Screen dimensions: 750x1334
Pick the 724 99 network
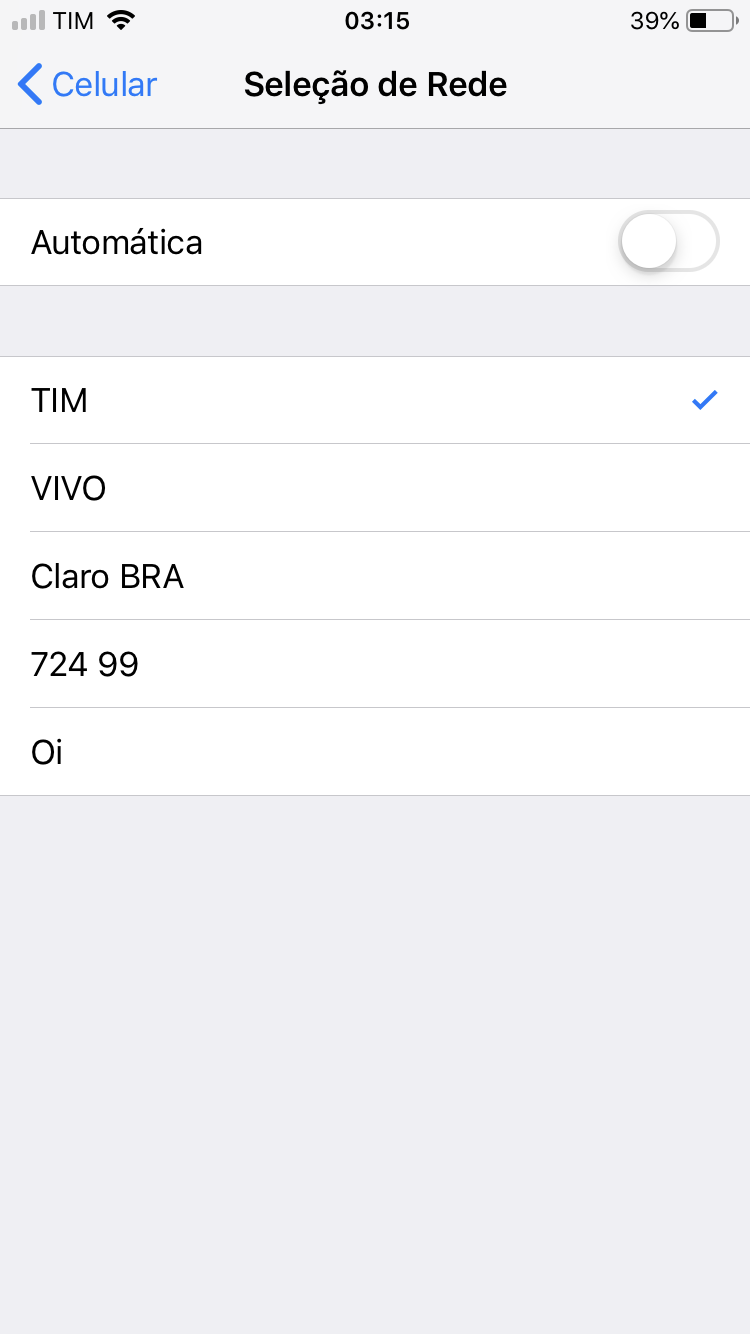tap(375, 664)
